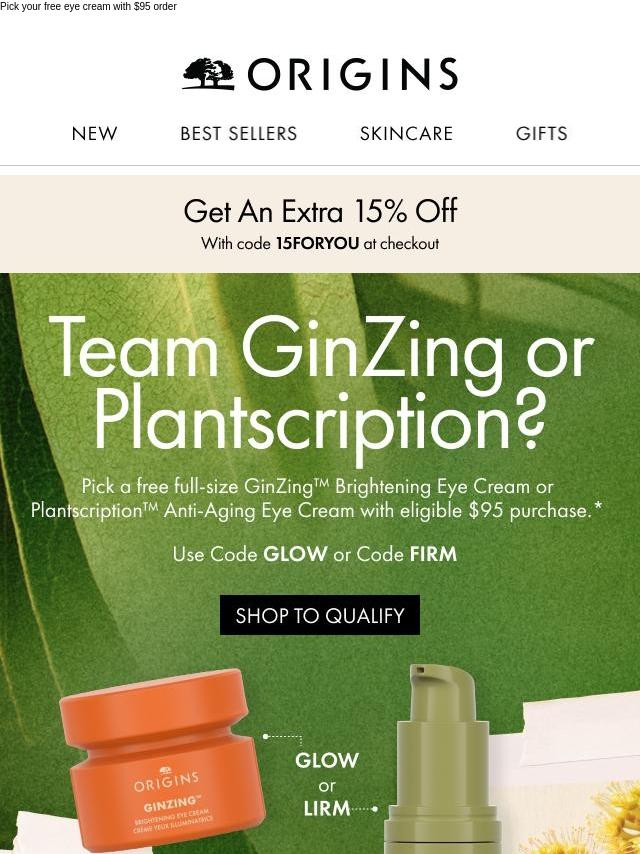Viewport: 640px width, 854px height.
Task: Go to BEST SELLERS
Action: tap(238, 134)
